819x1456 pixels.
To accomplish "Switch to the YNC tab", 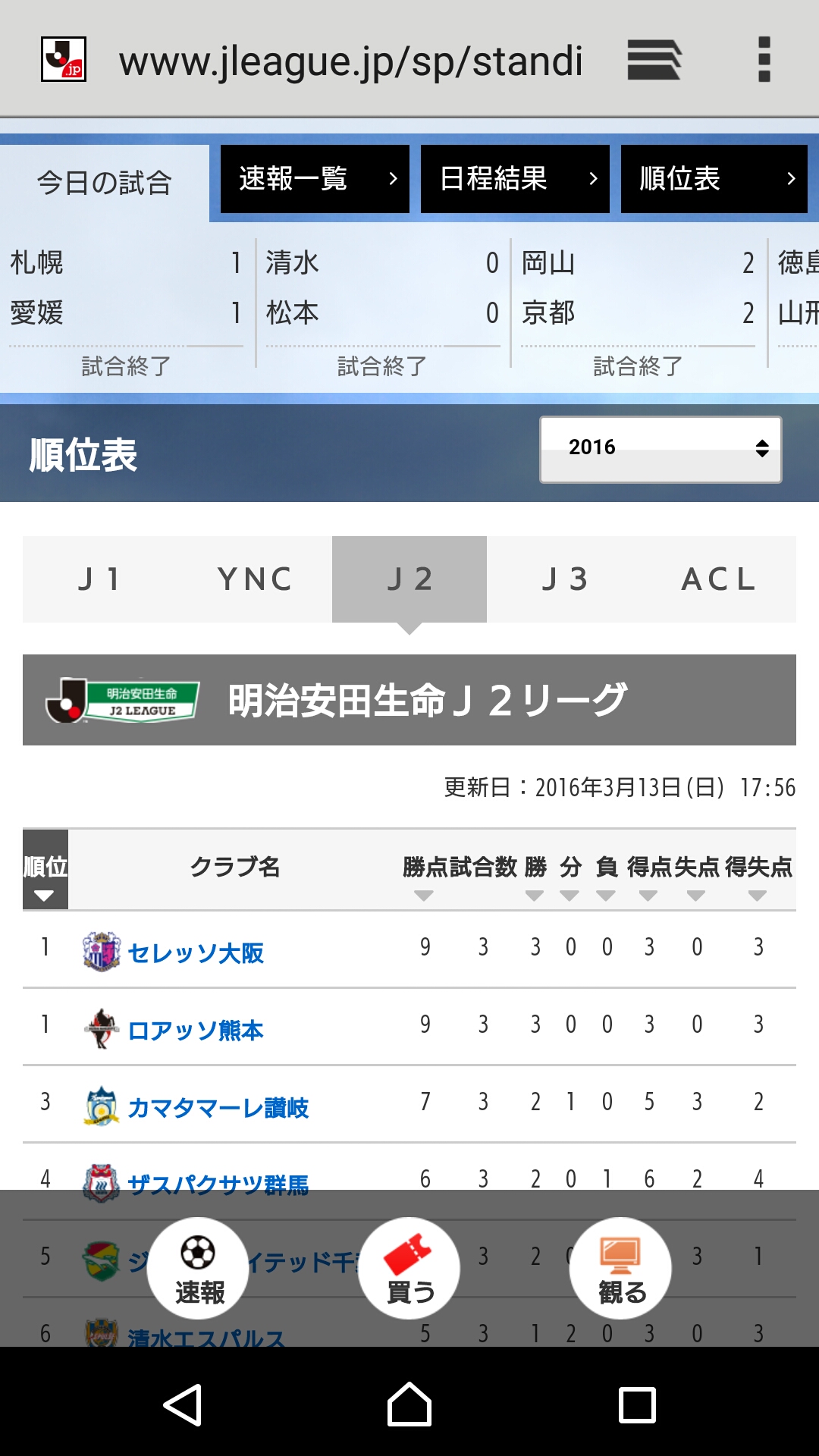I will pos(255,579).
